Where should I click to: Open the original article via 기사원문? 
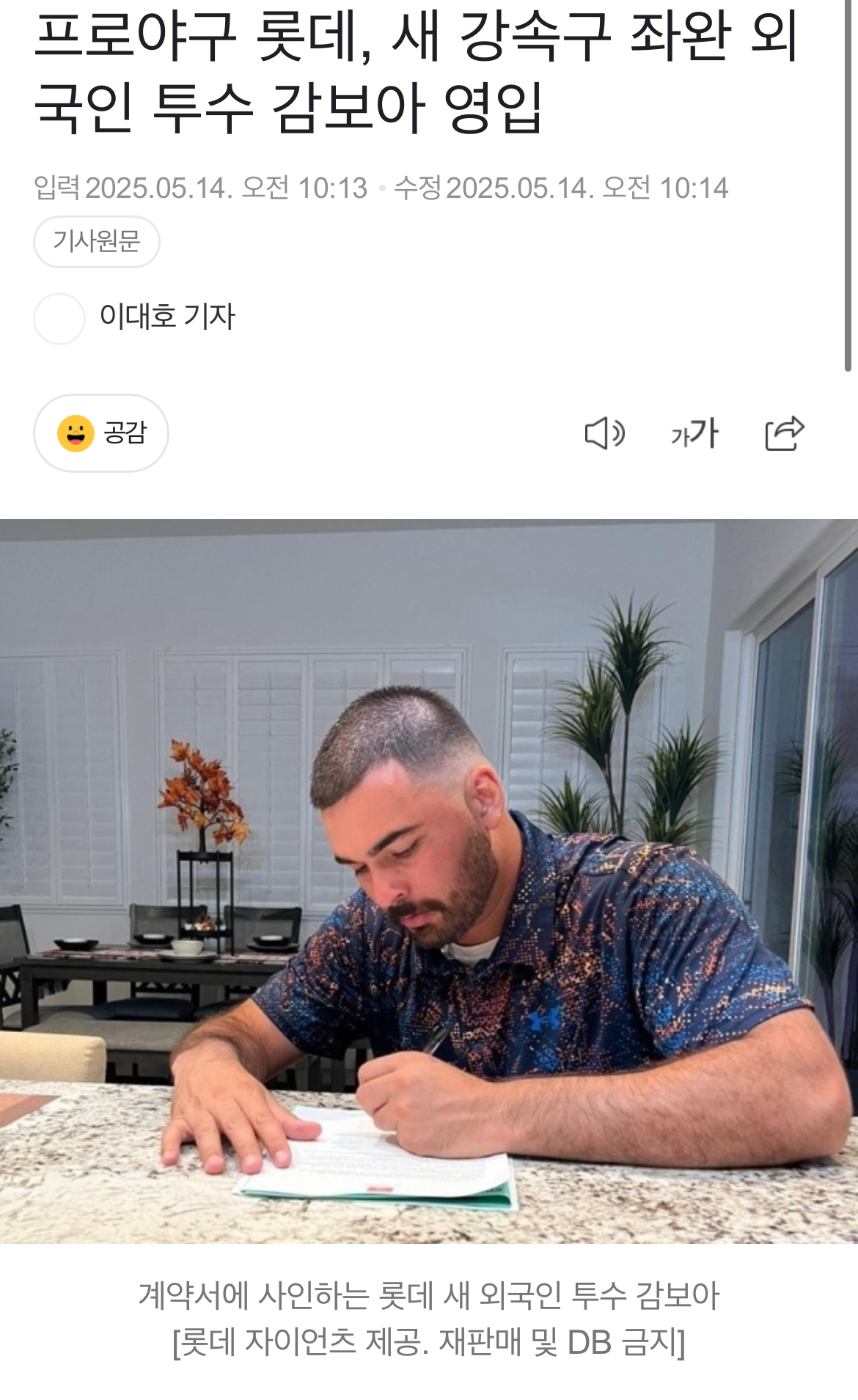coord(97,241)
